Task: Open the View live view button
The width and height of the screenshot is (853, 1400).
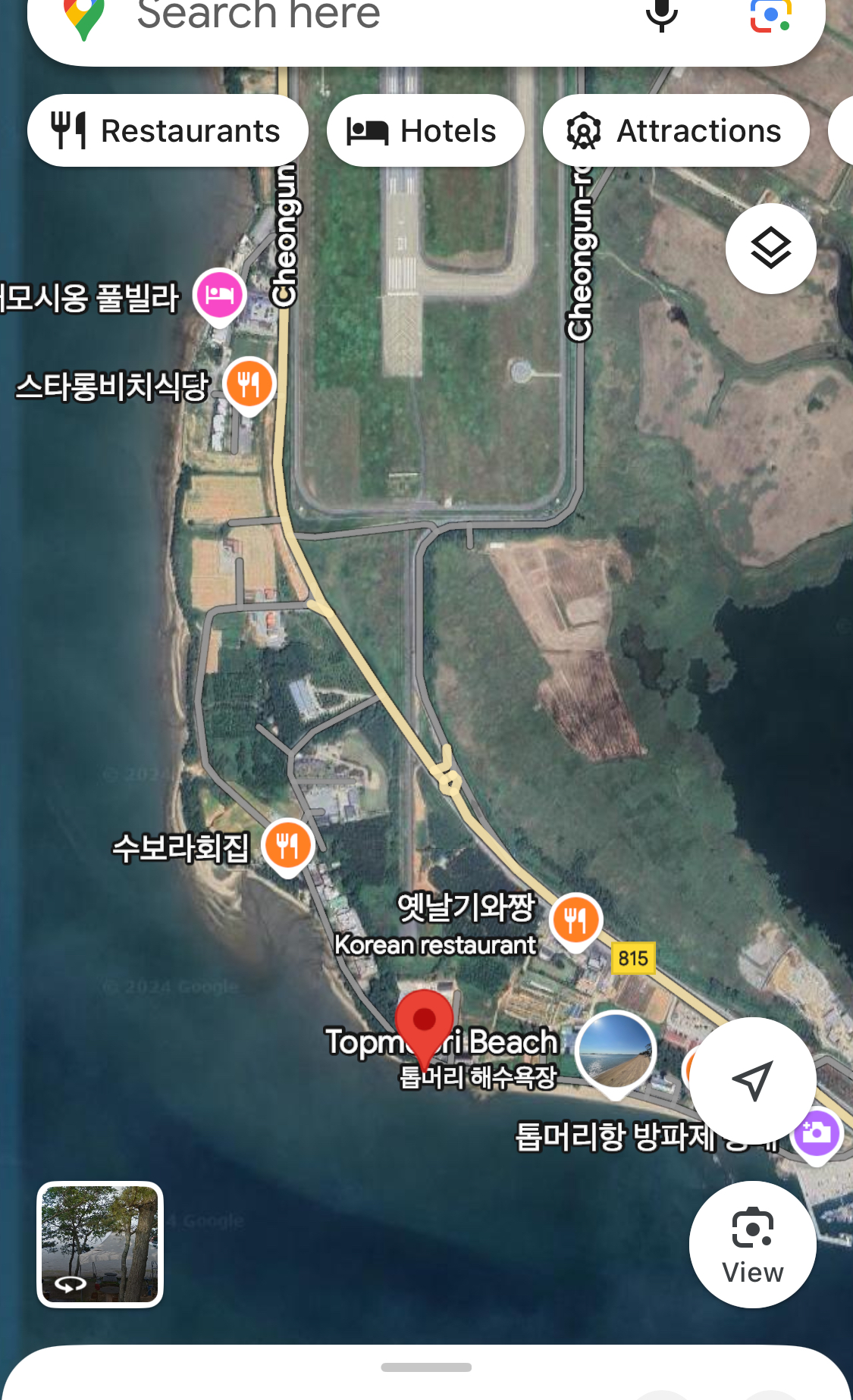Action: pos(753,1244)
